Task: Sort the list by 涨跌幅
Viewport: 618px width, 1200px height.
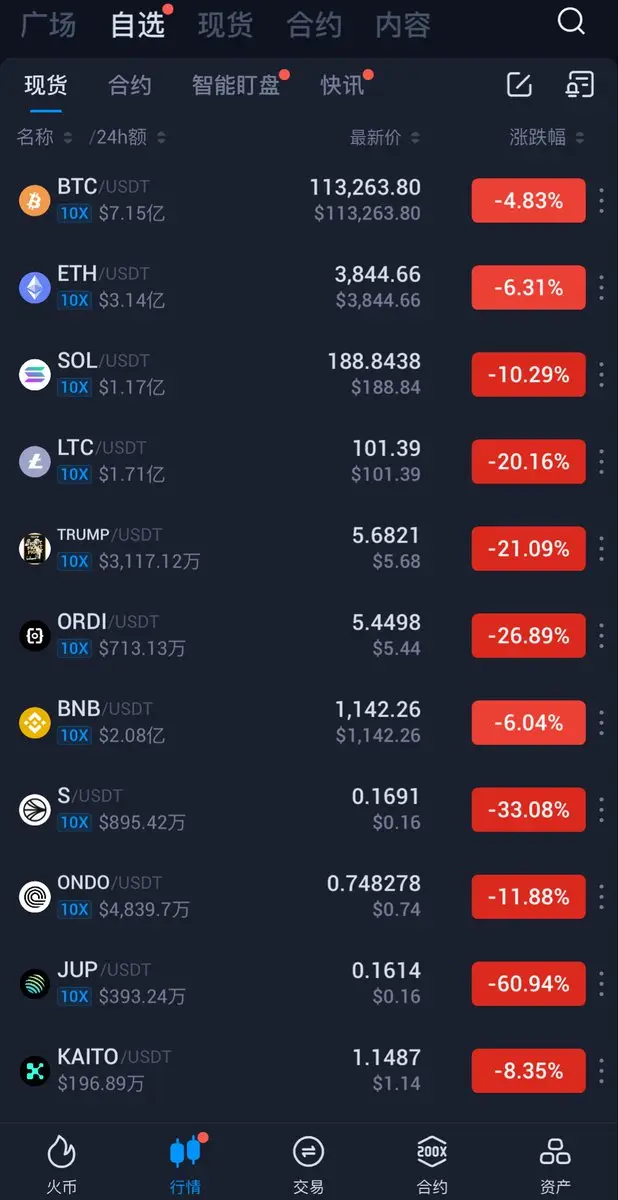Action: (x=547, y=137)
